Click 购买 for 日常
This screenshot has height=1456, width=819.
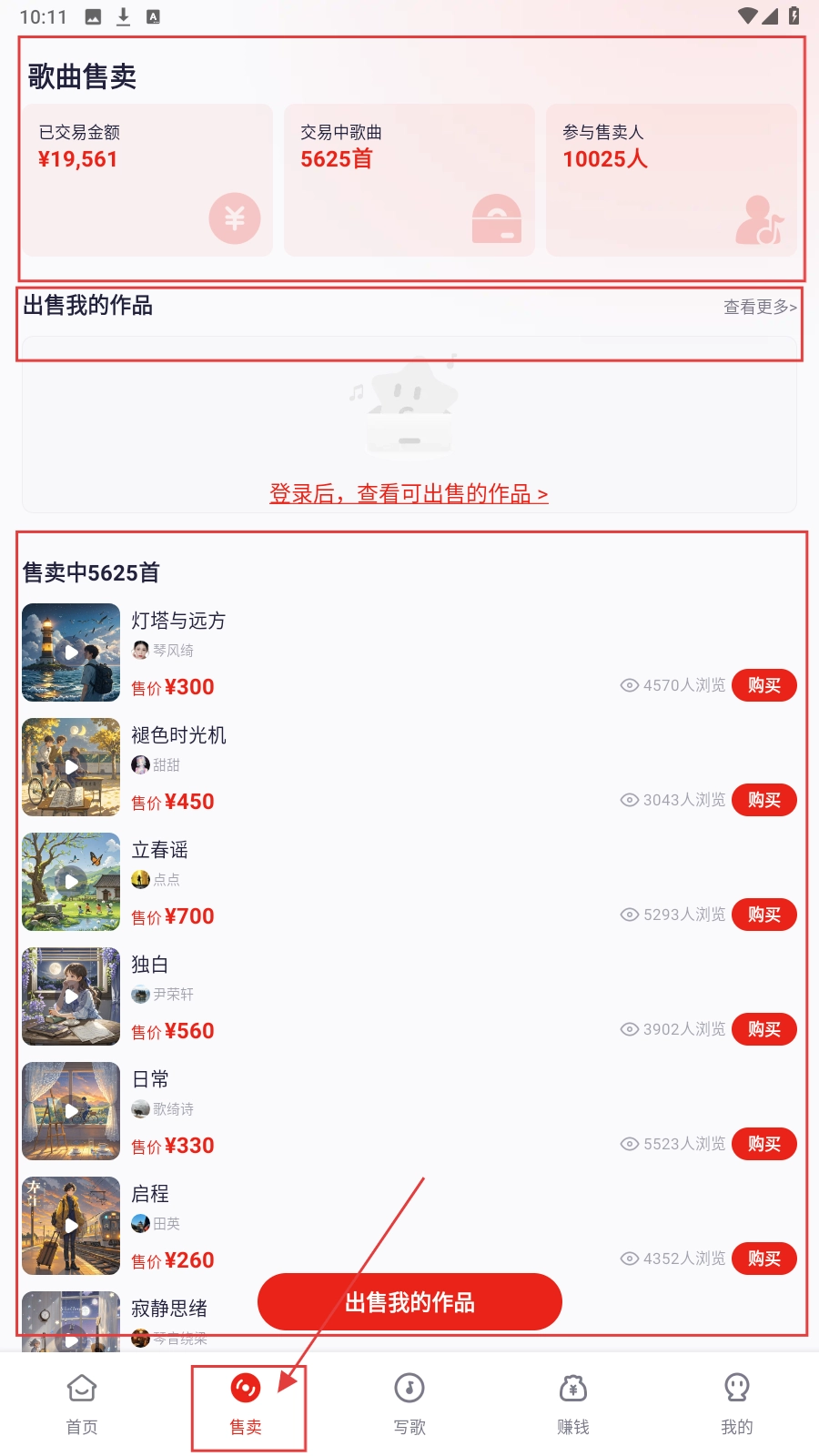point(763,1144)
